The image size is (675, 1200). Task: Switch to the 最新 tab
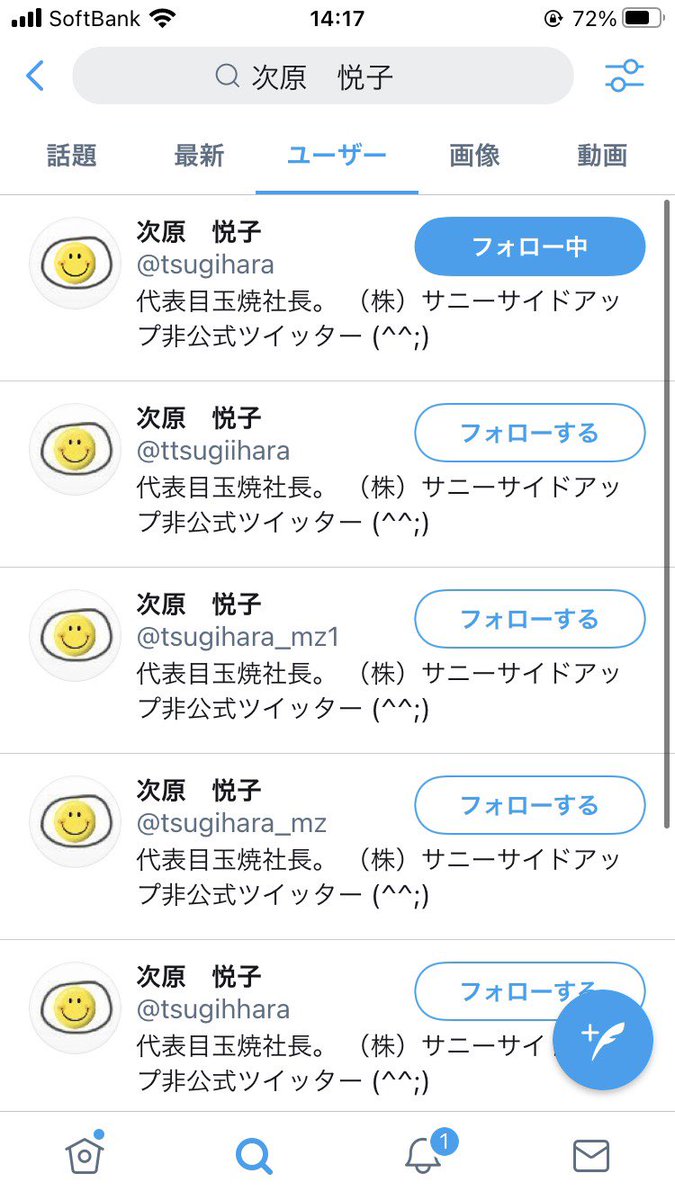click(x=199, y=156)
